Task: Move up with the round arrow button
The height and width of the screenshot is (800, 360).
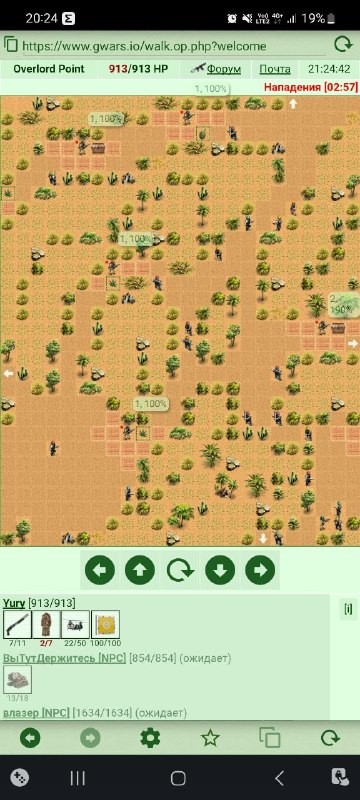Action: click(140, 570)
